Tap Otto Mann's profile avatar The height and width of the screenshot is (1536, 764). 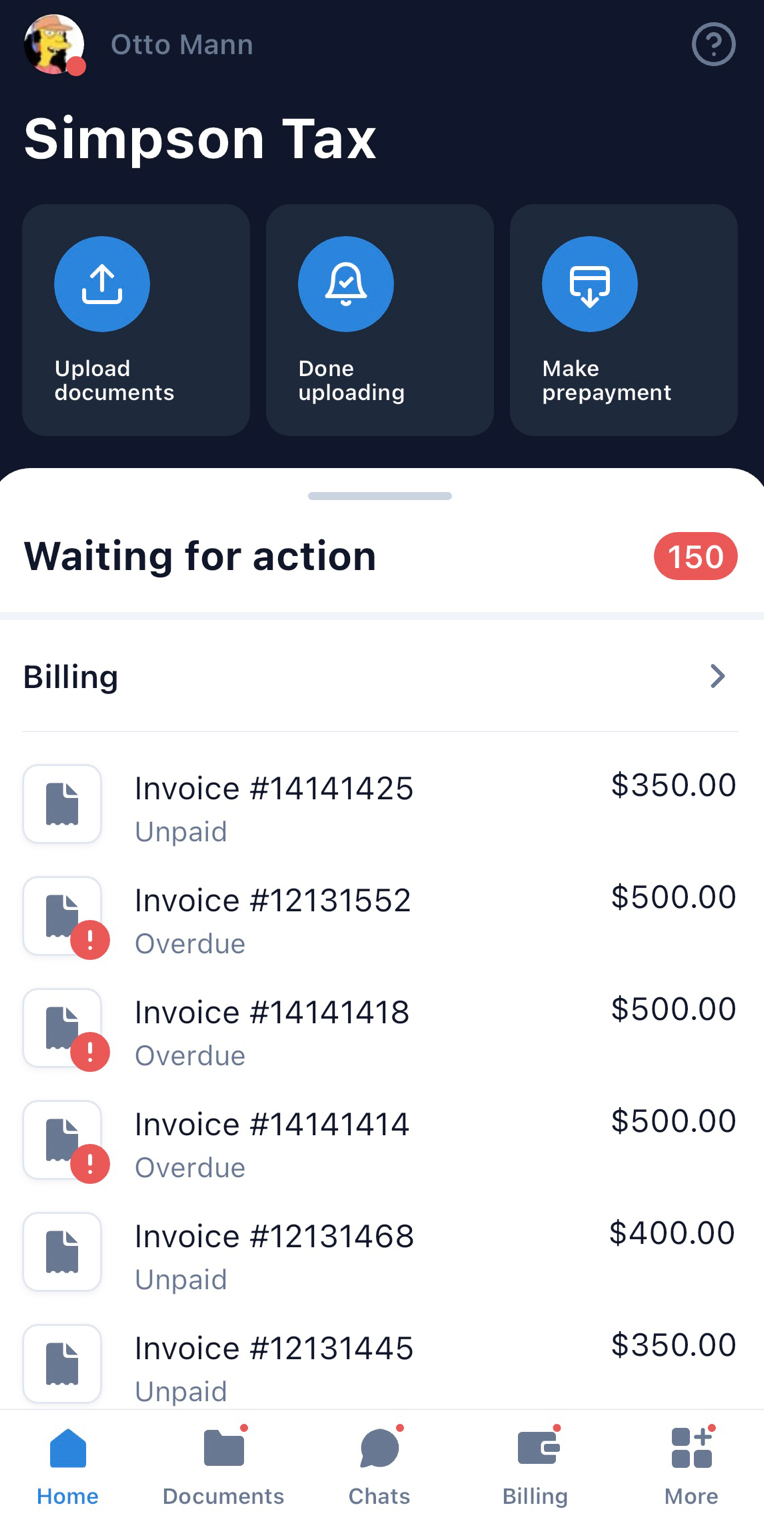pyautogui.click(x=54, y=45)
